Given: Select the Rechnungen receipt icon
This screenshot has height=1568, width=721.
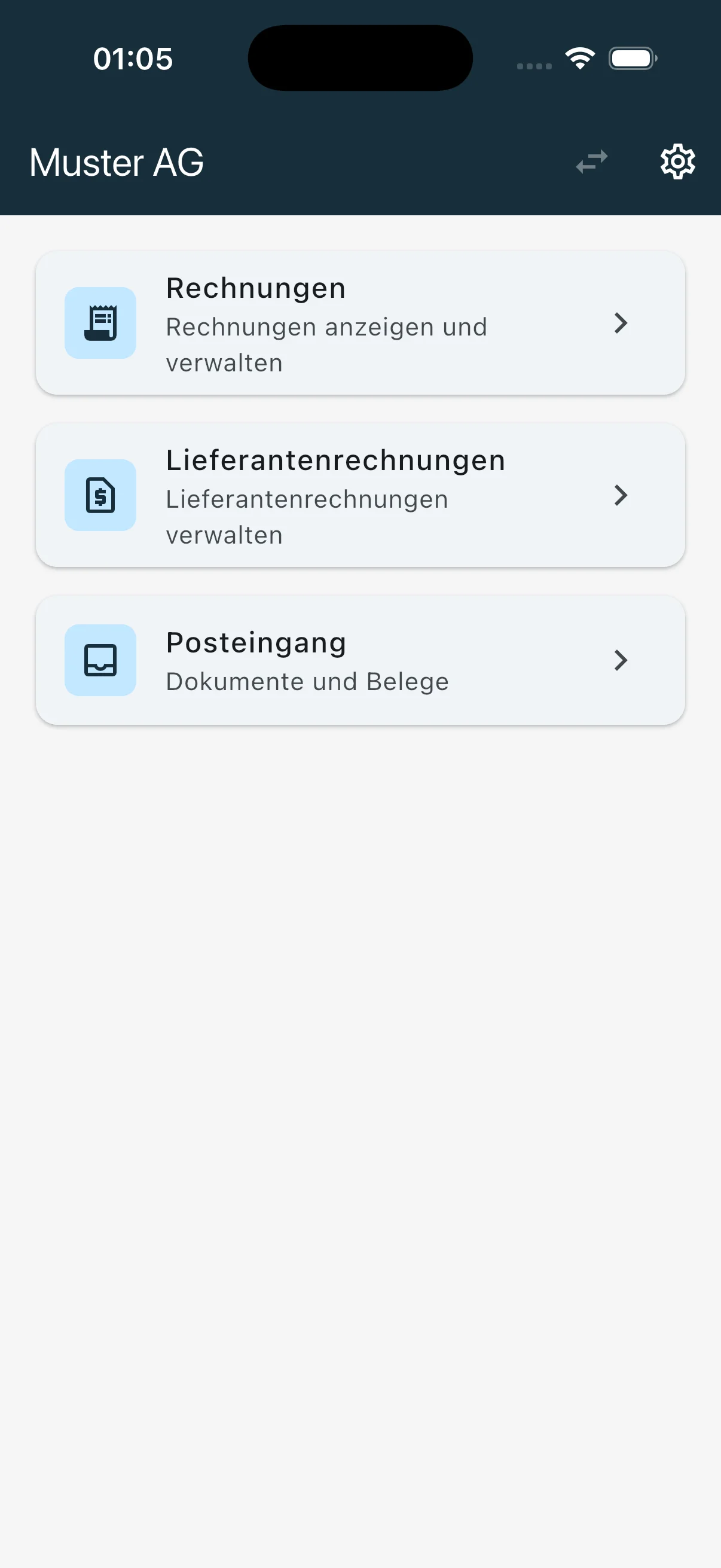Looking at the screenshot, I should pos(100,323).
